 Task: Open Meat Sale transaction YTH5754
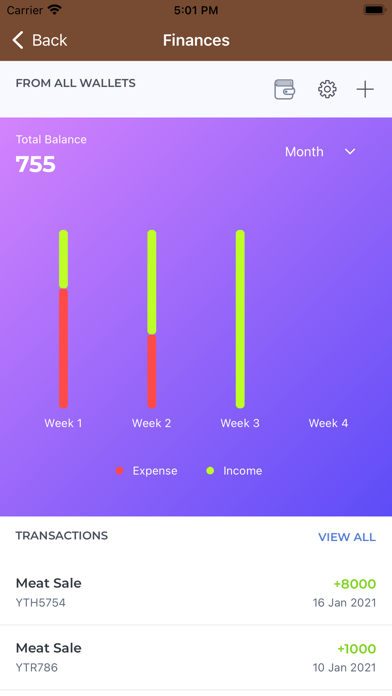click(196, 592)
